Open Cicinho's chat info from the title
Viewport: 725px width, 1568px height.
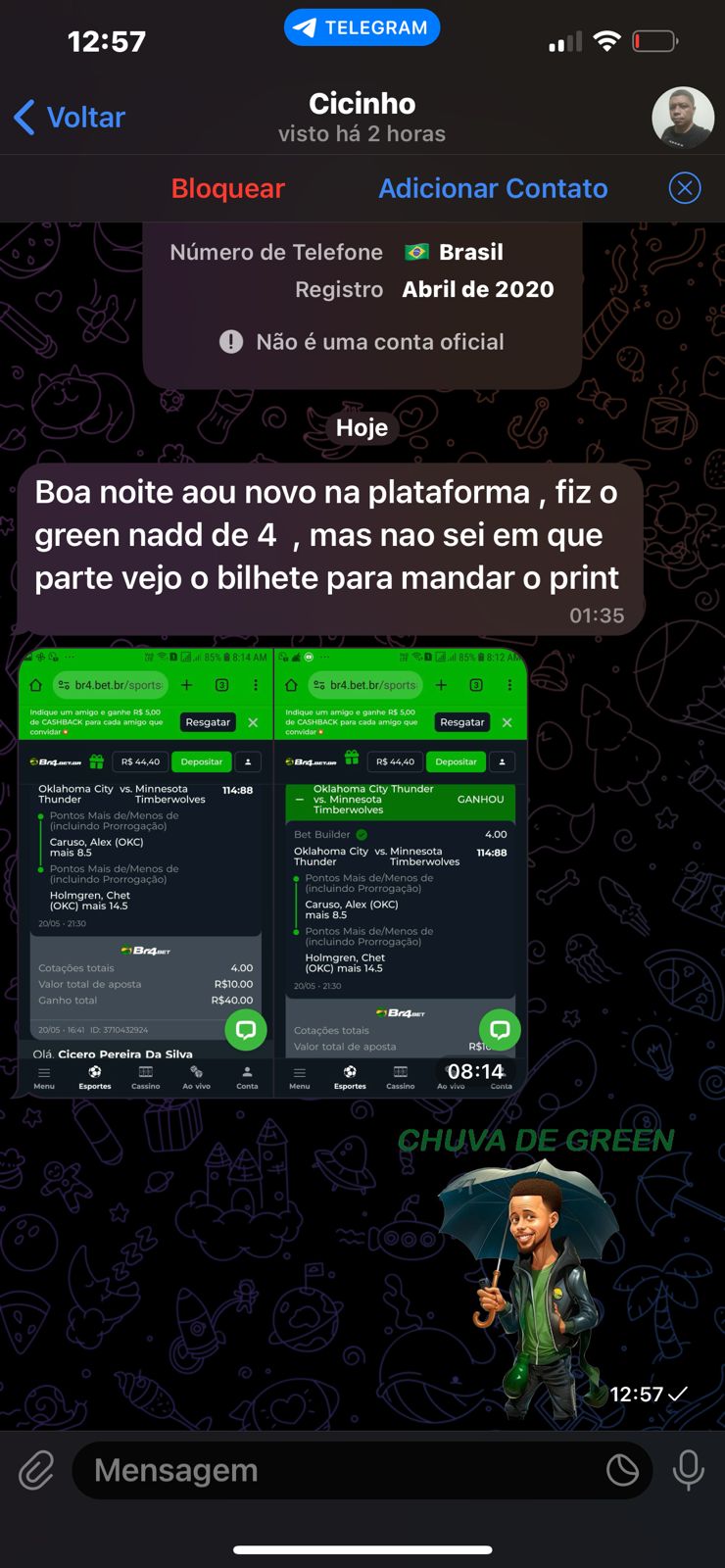pos(362,117)
